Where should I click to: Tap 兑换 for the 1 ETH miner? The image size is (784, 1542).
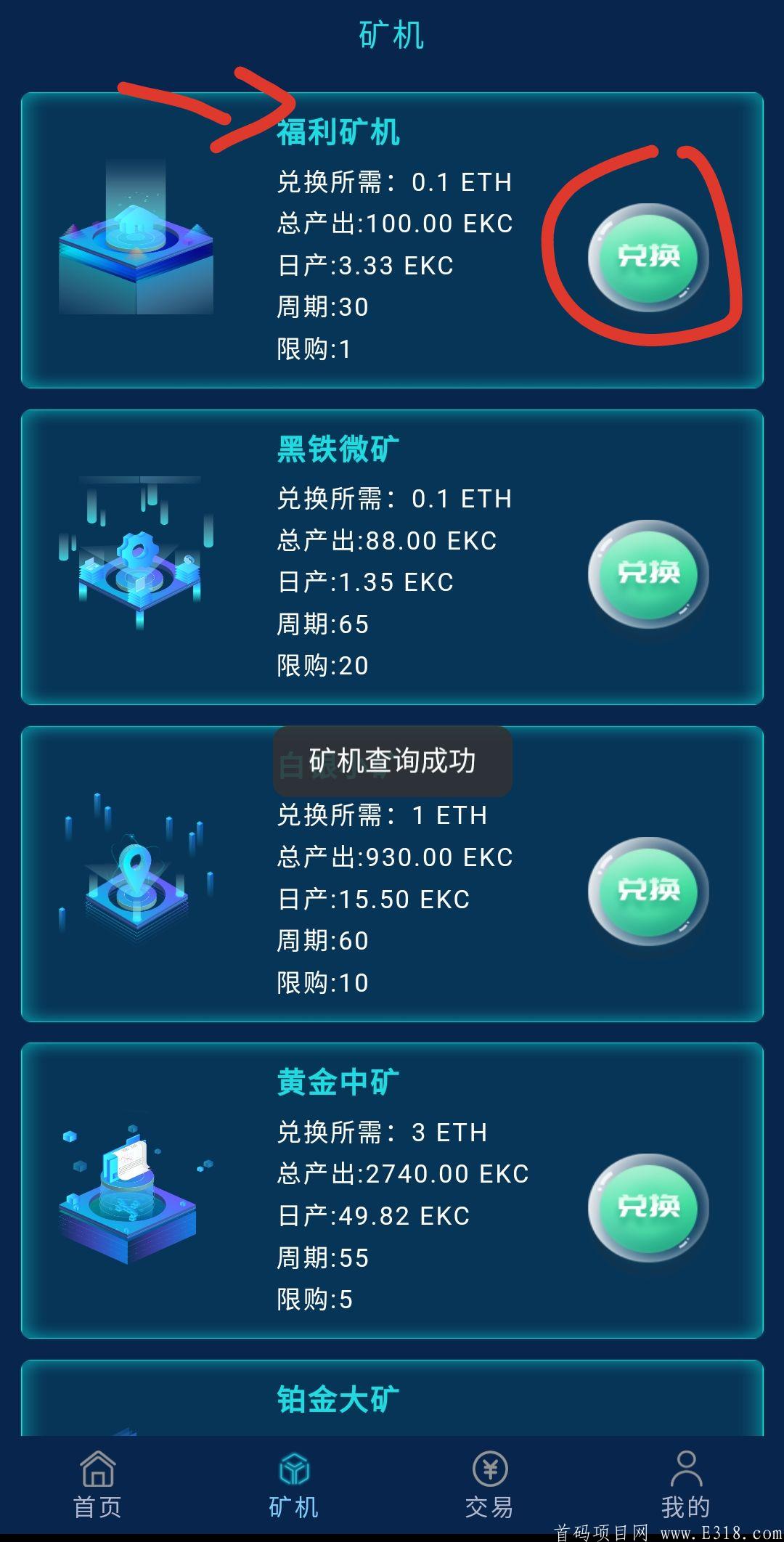648,890
